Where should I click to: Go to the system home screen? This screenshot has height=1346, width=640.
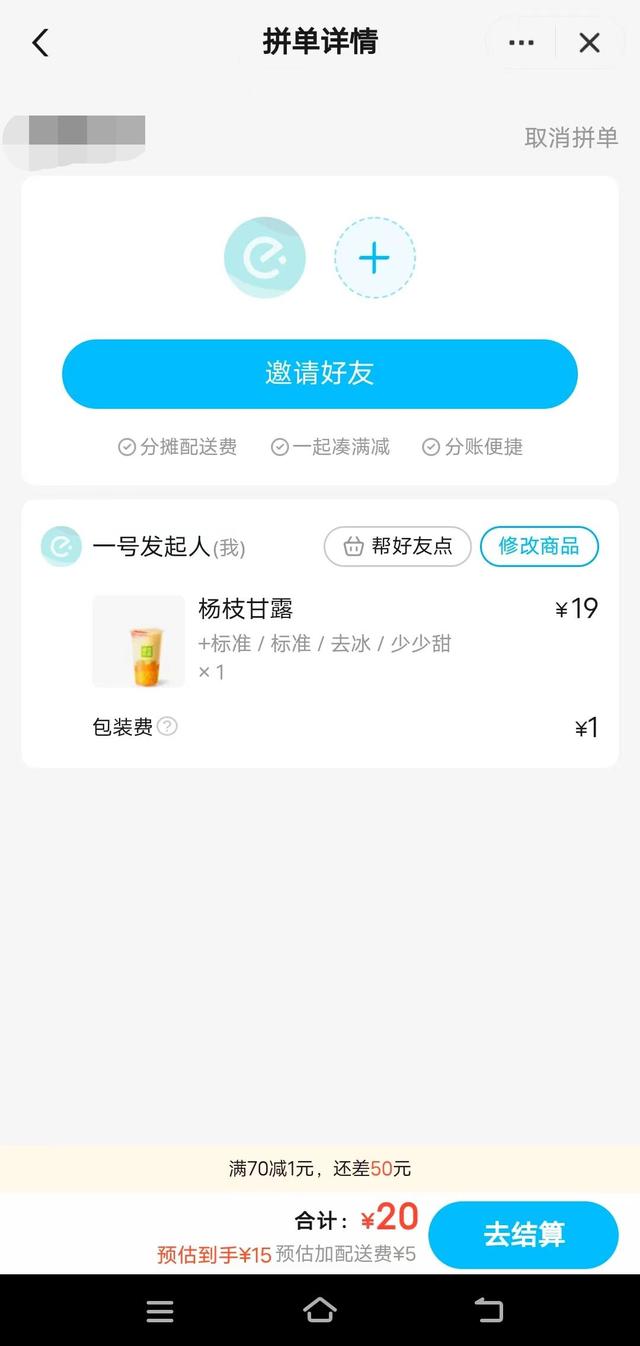pyautogui.click(x=320, y=1310)
